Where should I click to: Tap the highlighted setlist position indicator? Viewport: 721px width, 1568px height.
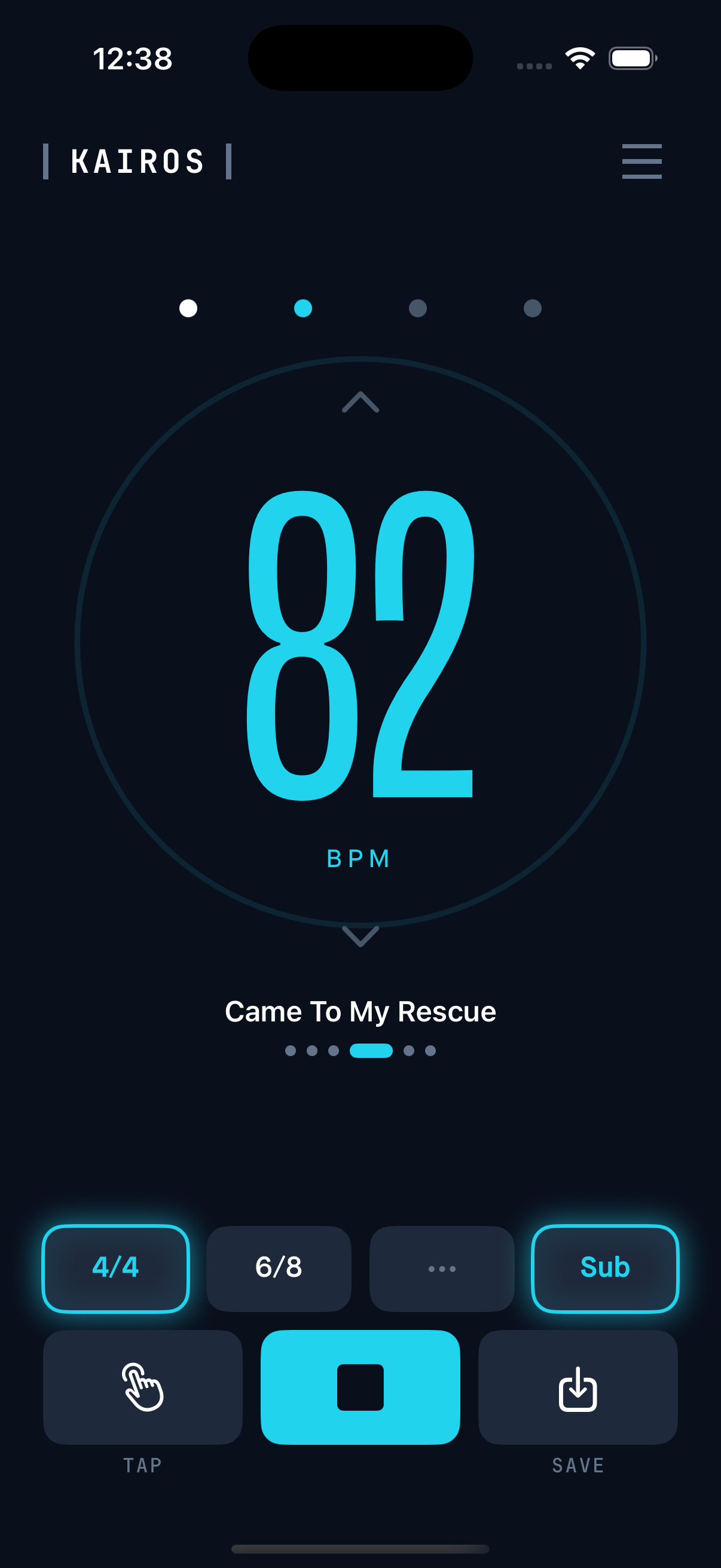pyautogui.click(x=371, y=1050)
